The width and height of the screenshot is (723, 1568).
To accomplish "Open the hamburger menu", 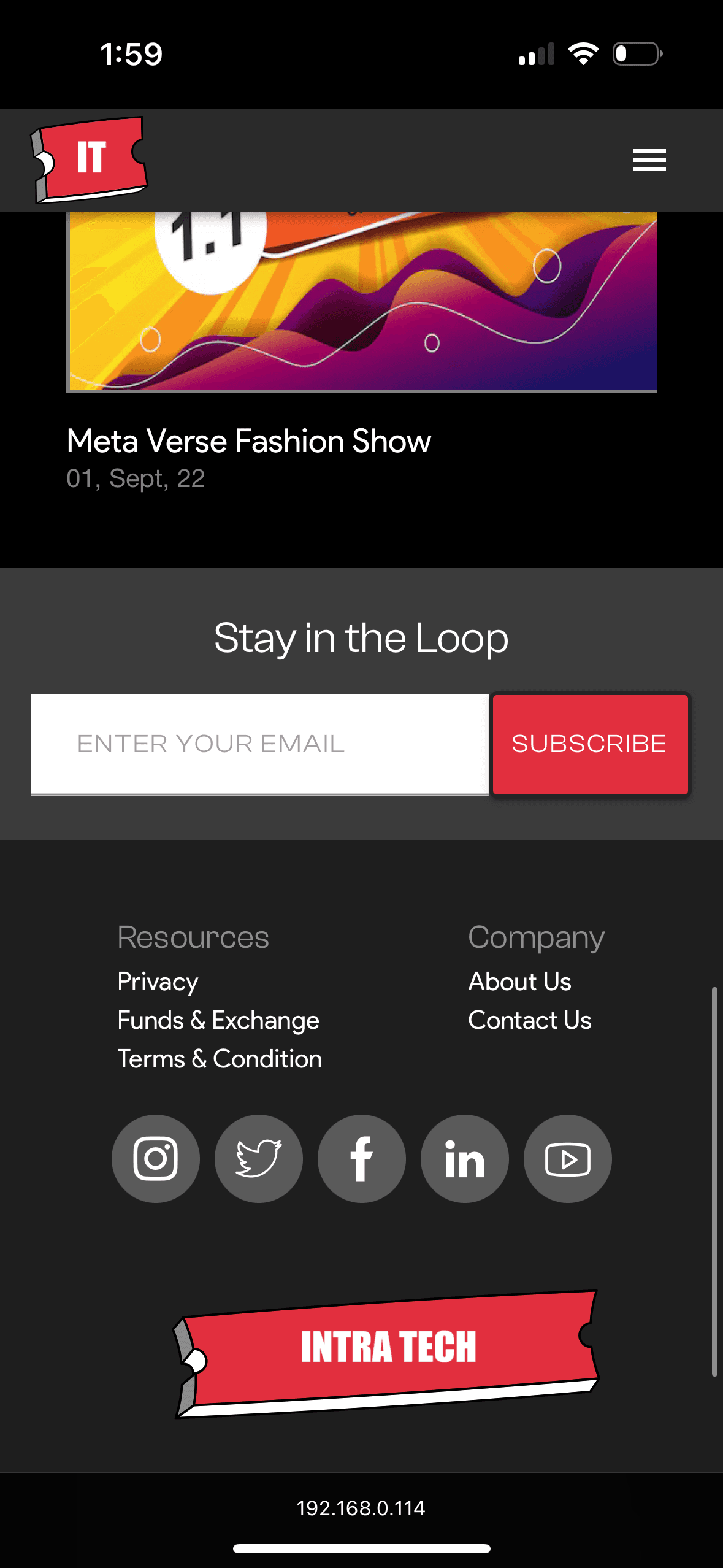I will 649,160.
